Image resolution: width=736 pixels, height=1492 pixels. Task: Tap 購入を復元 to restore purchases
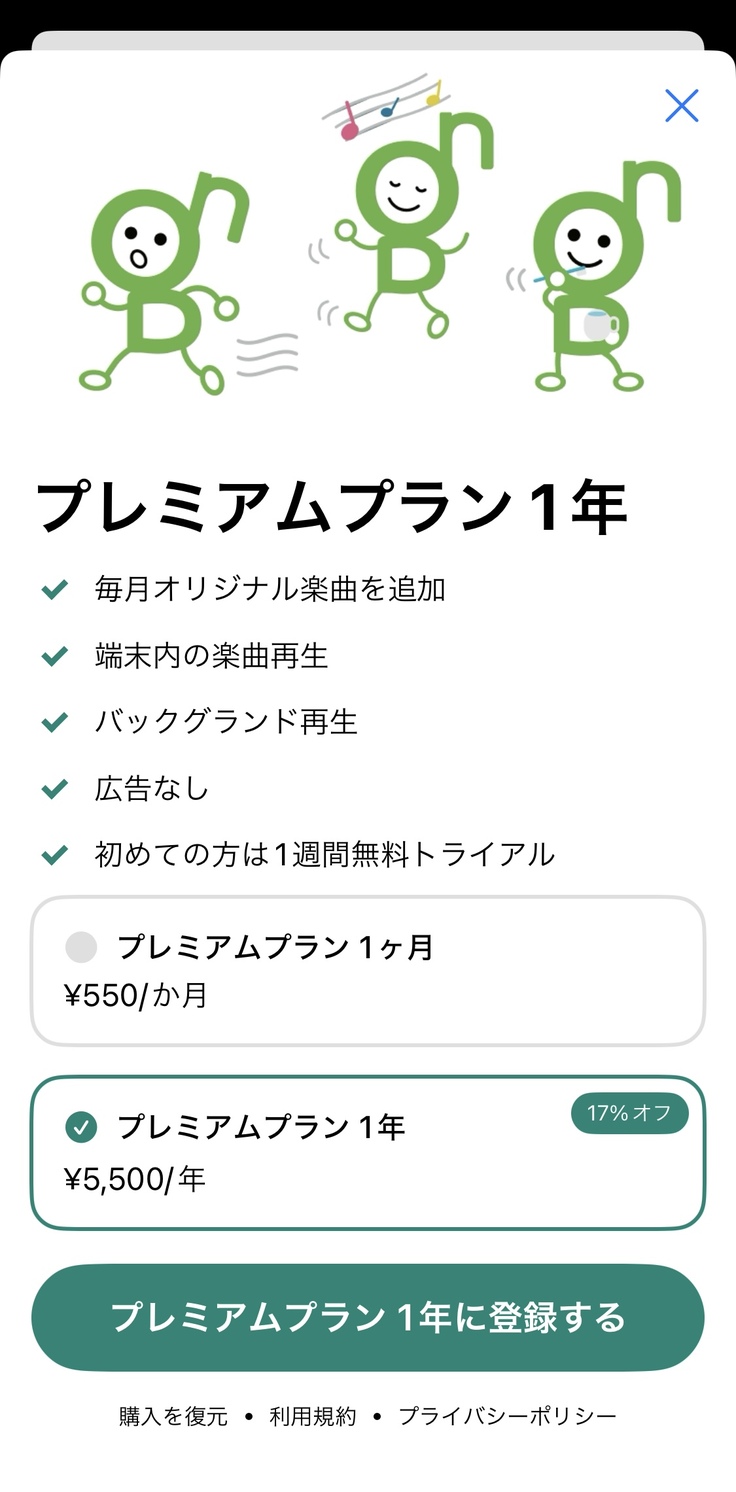(173, 1416)
